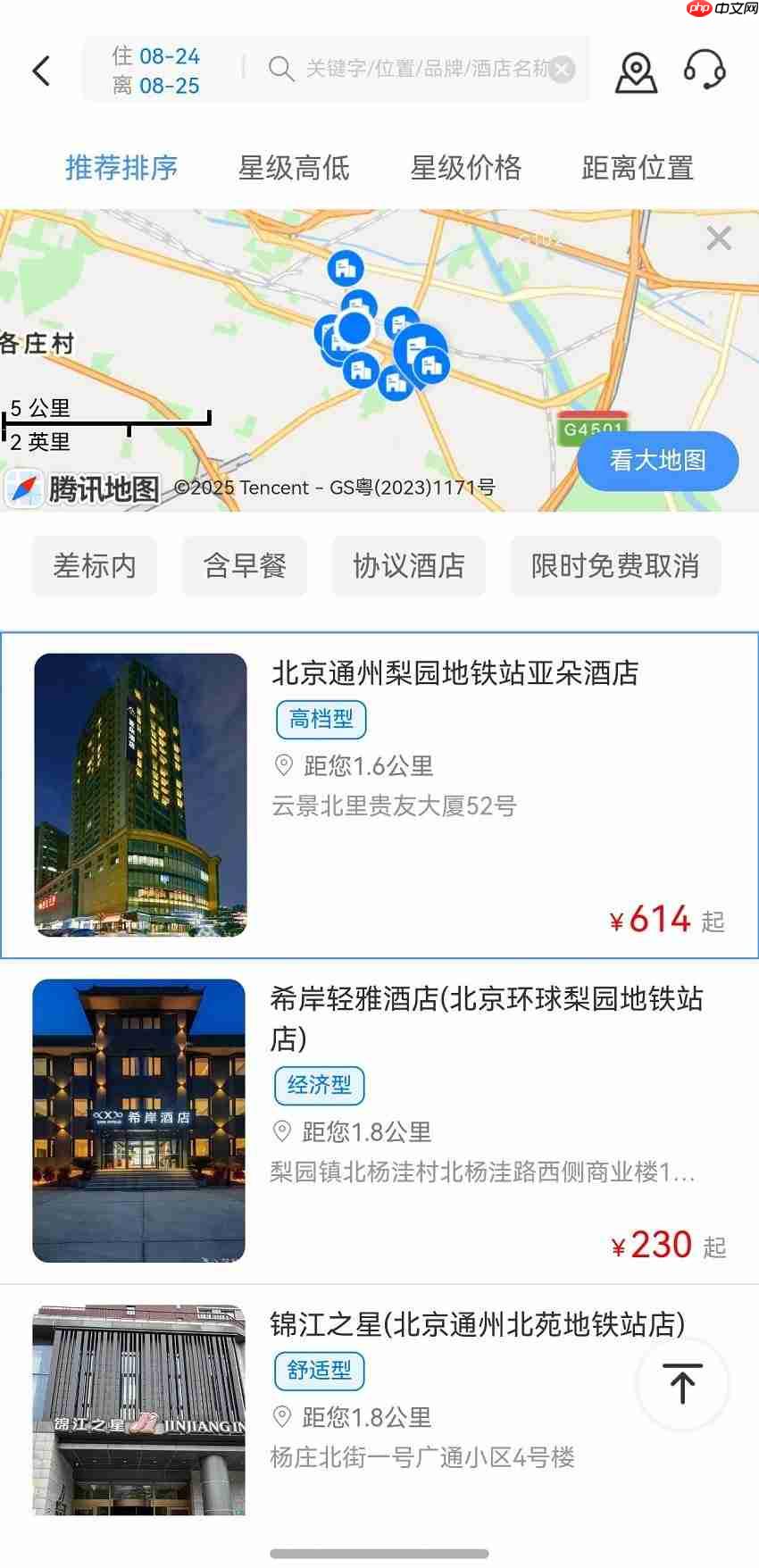Tap the location pin icon near 距您1.6公里
Viewport: 759px width, 1568px height.
point(284,764)
